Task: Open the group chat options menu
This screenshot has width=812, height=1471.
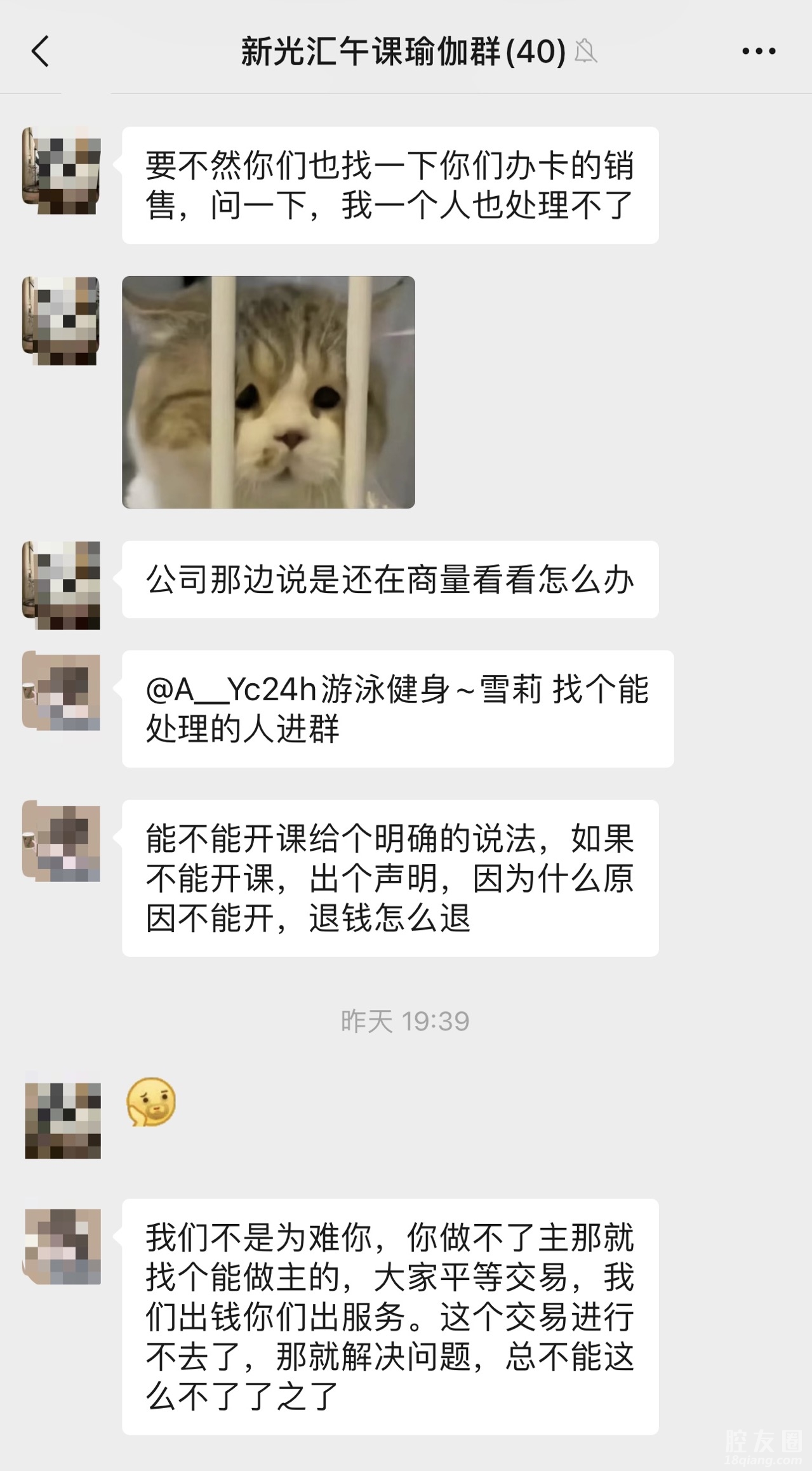Action: pyautogui.click(x=759, y=51)
